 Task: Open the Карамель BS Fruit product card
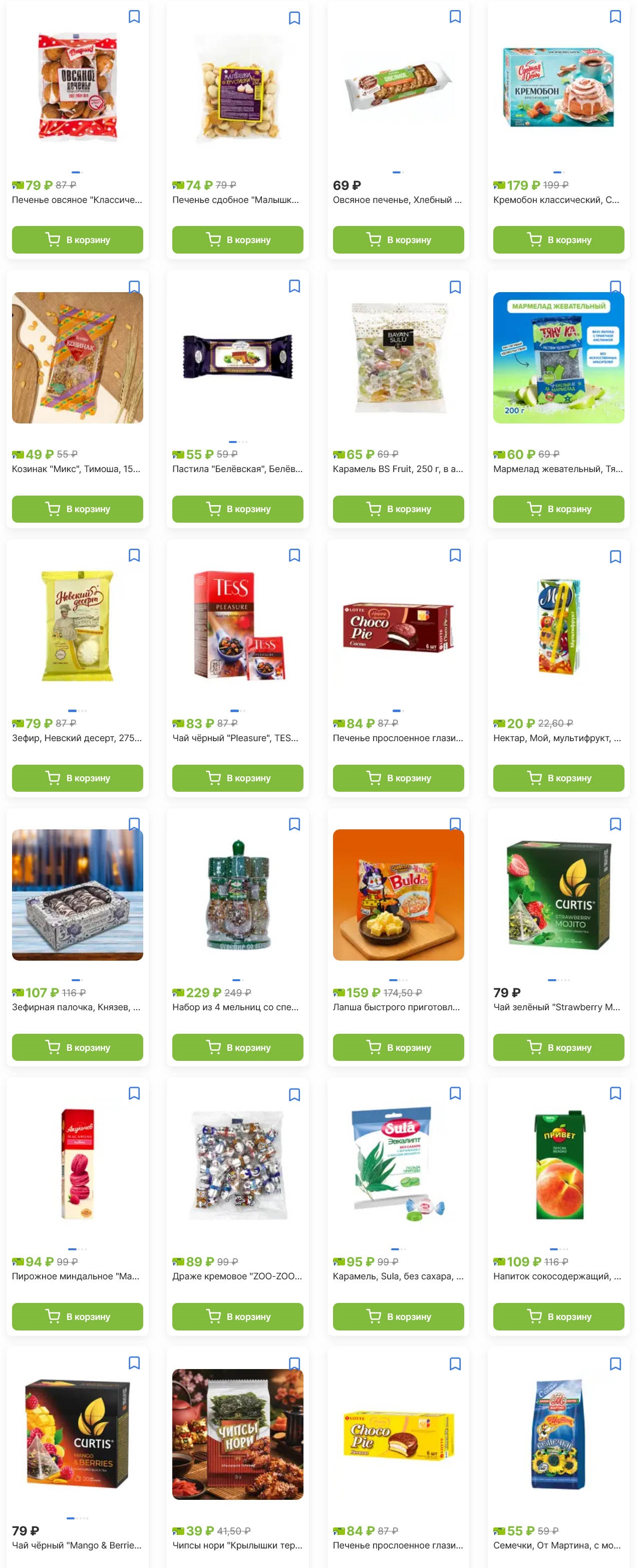pyautogui.click(x=398, y=358)
